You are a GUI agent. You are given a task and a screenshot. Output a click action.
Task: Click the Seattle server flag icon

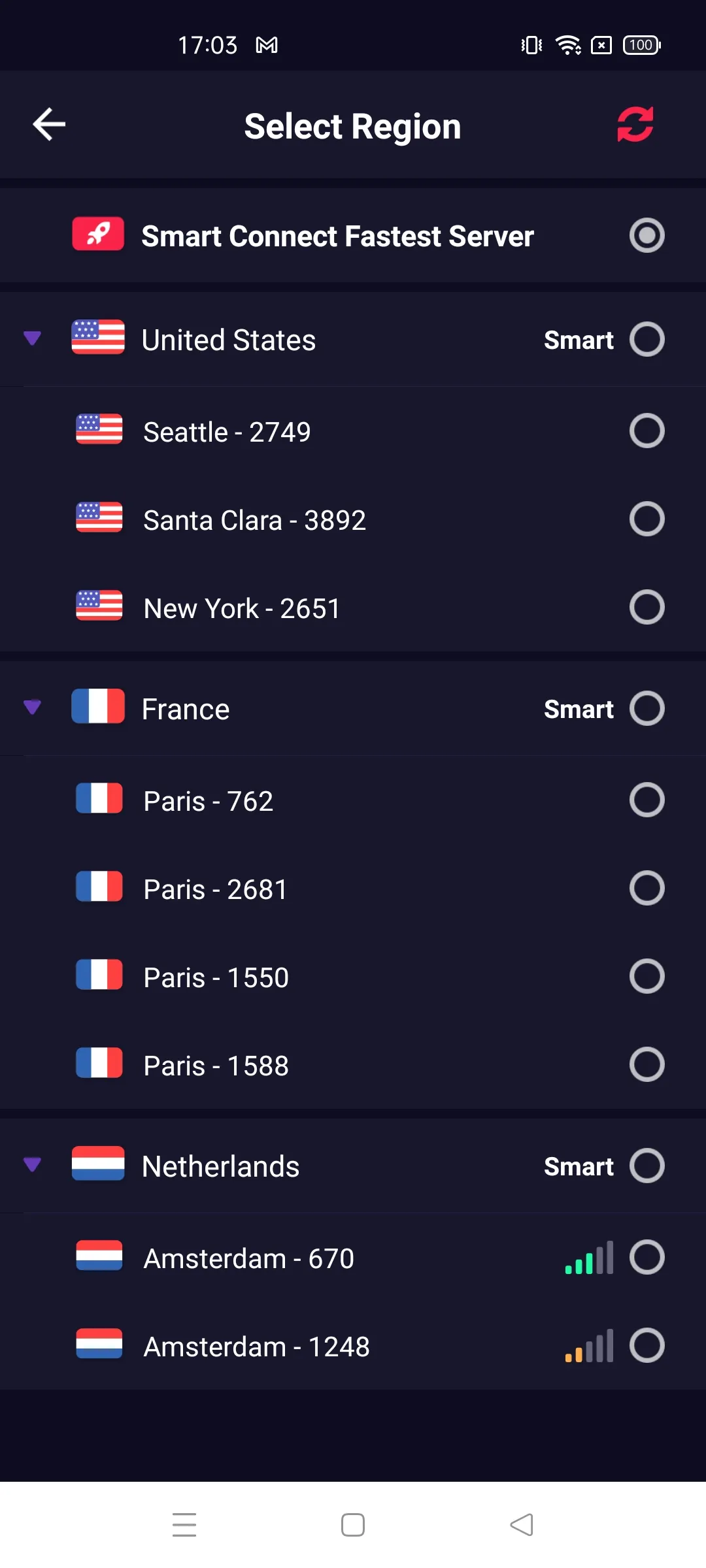coord(99,430)
